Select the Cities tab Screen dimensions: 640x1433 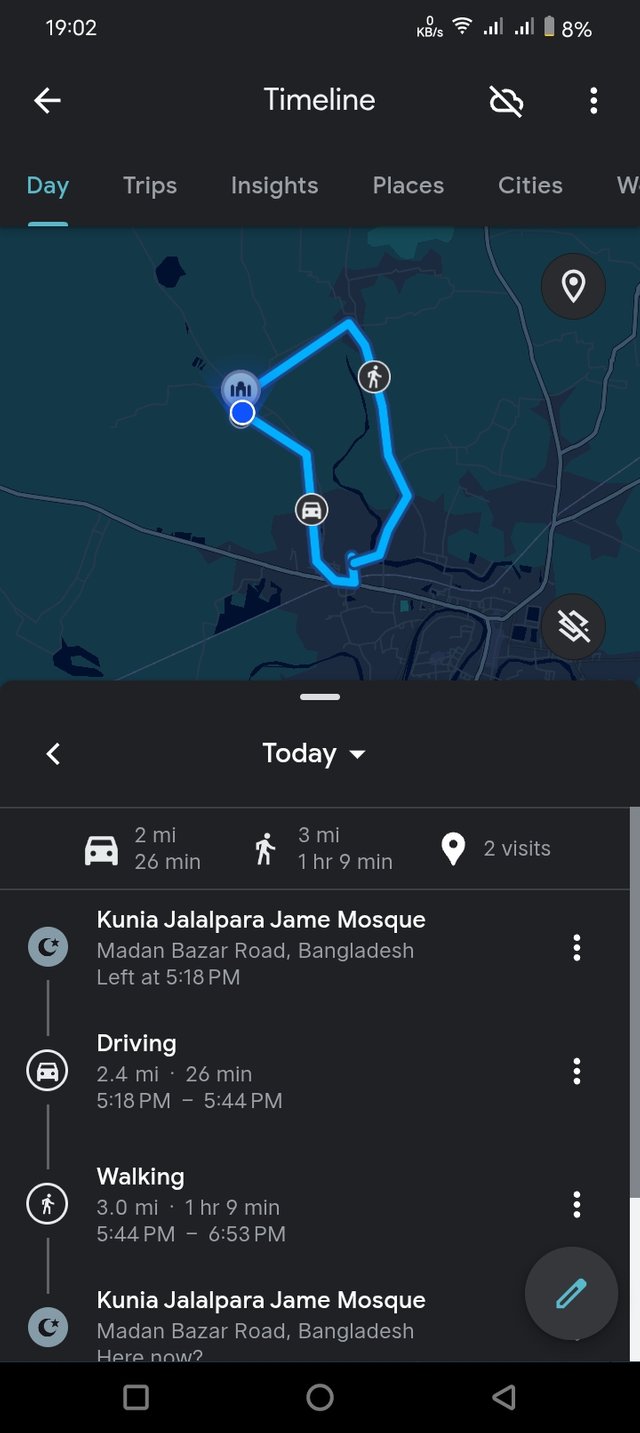click(x=530, y=186)
